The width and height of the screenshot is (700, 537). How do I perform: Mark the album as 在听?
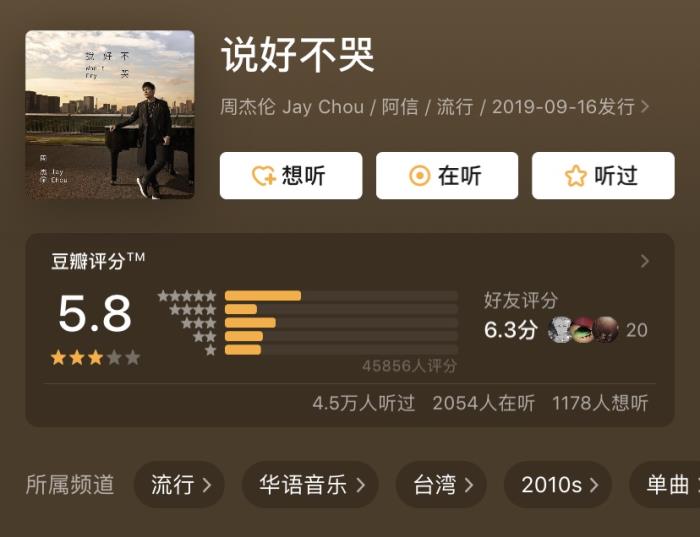click(447, 176)
